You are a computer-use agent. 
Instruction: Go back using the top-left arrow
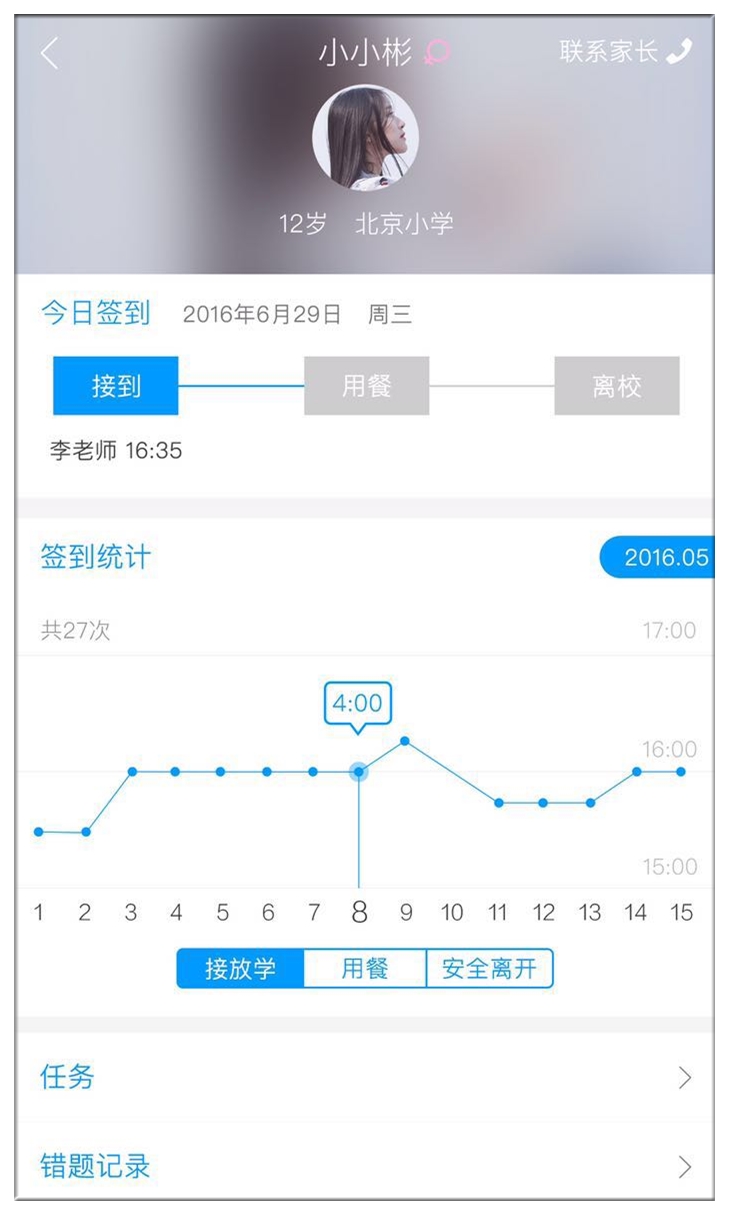click(x=49, y=53)
